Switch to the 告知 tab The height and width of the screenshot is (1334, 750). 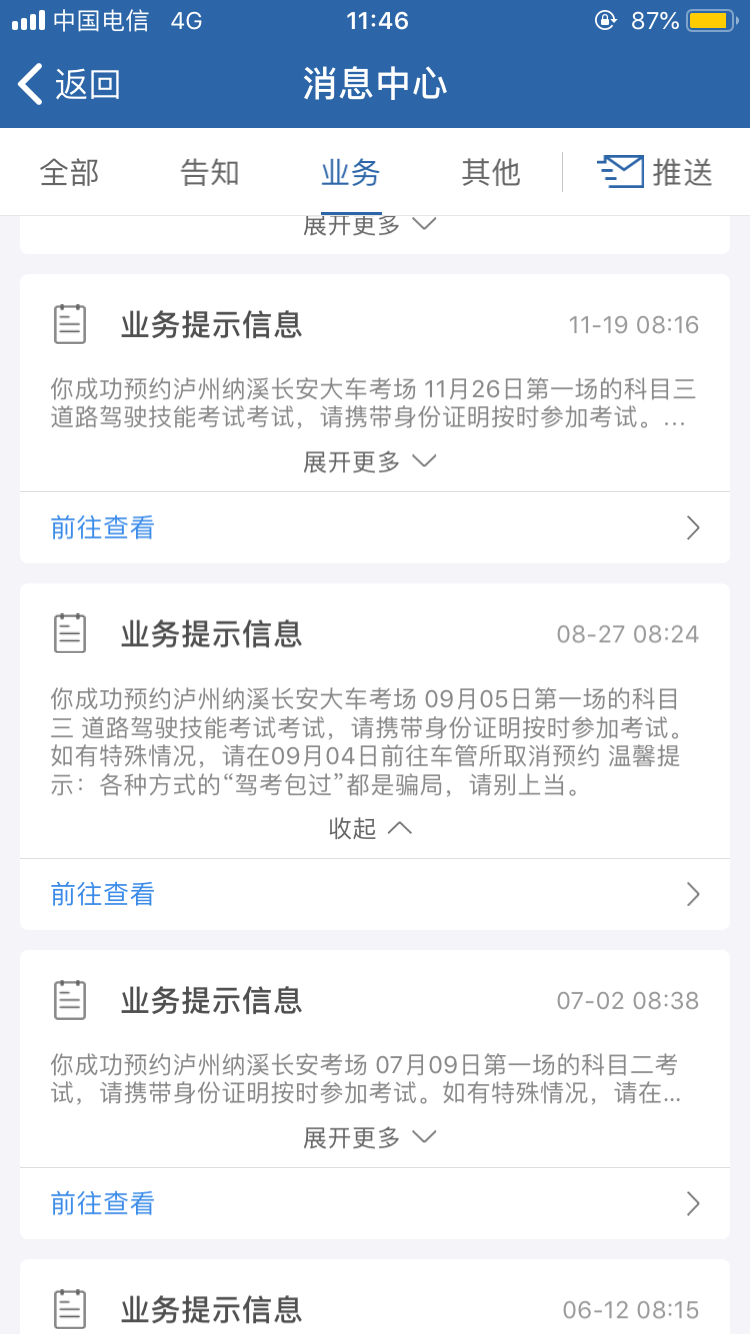click(x=210, y=172)
